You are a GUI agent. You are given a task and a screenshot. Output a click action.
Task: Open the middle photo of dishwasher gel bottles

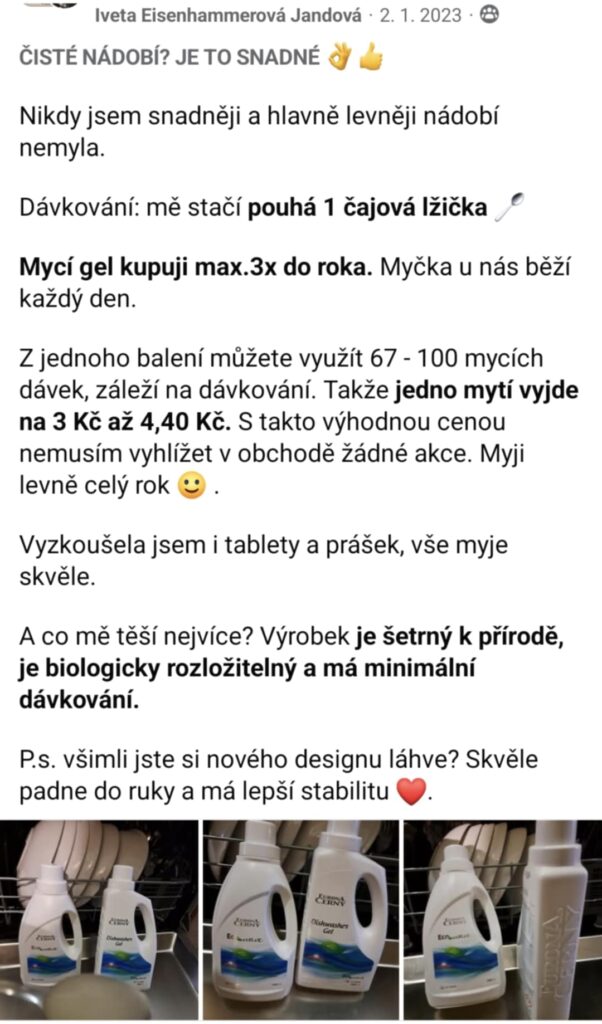pos(300,920)
